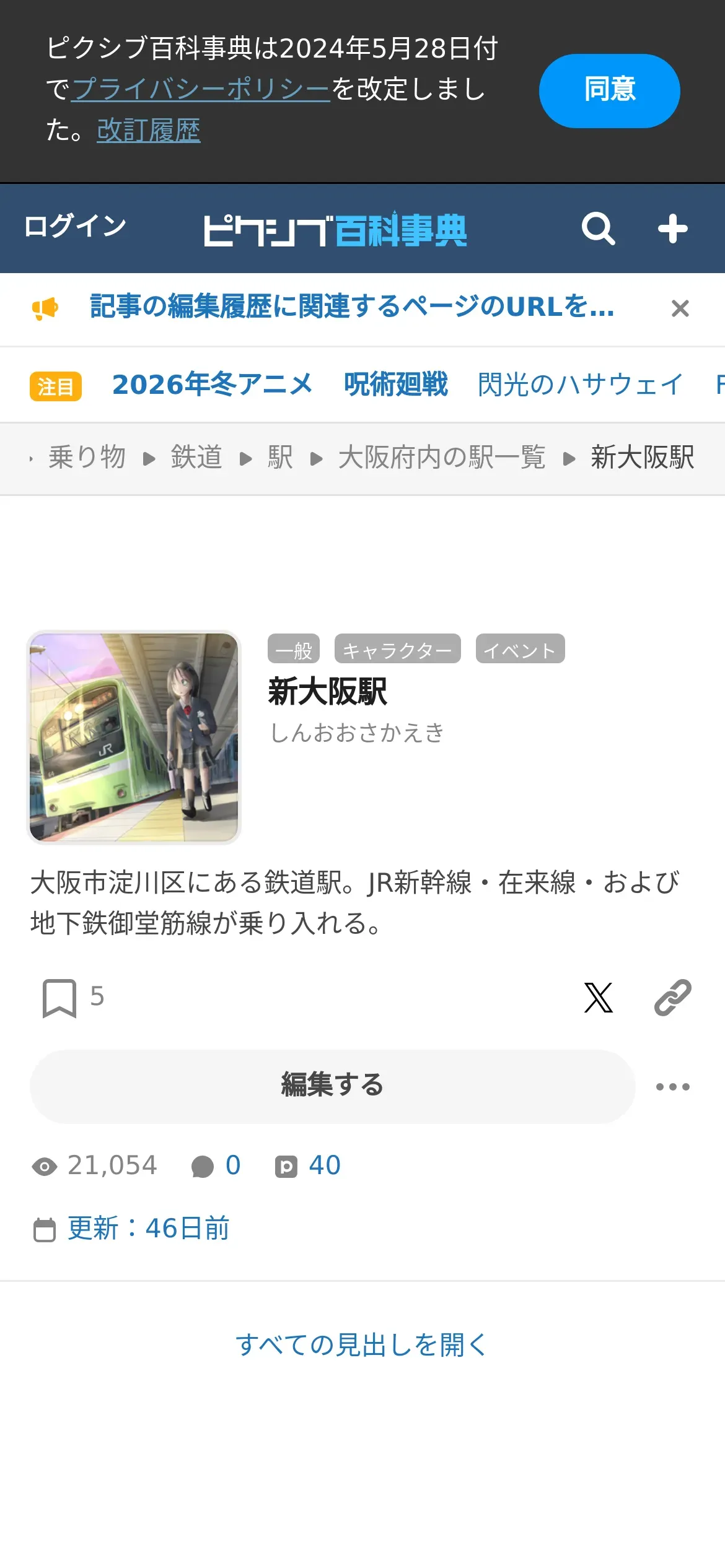Tap the 同意 button on privacy banner
725x1568 pixels.
pyautogui.click(x=609, y=90)
